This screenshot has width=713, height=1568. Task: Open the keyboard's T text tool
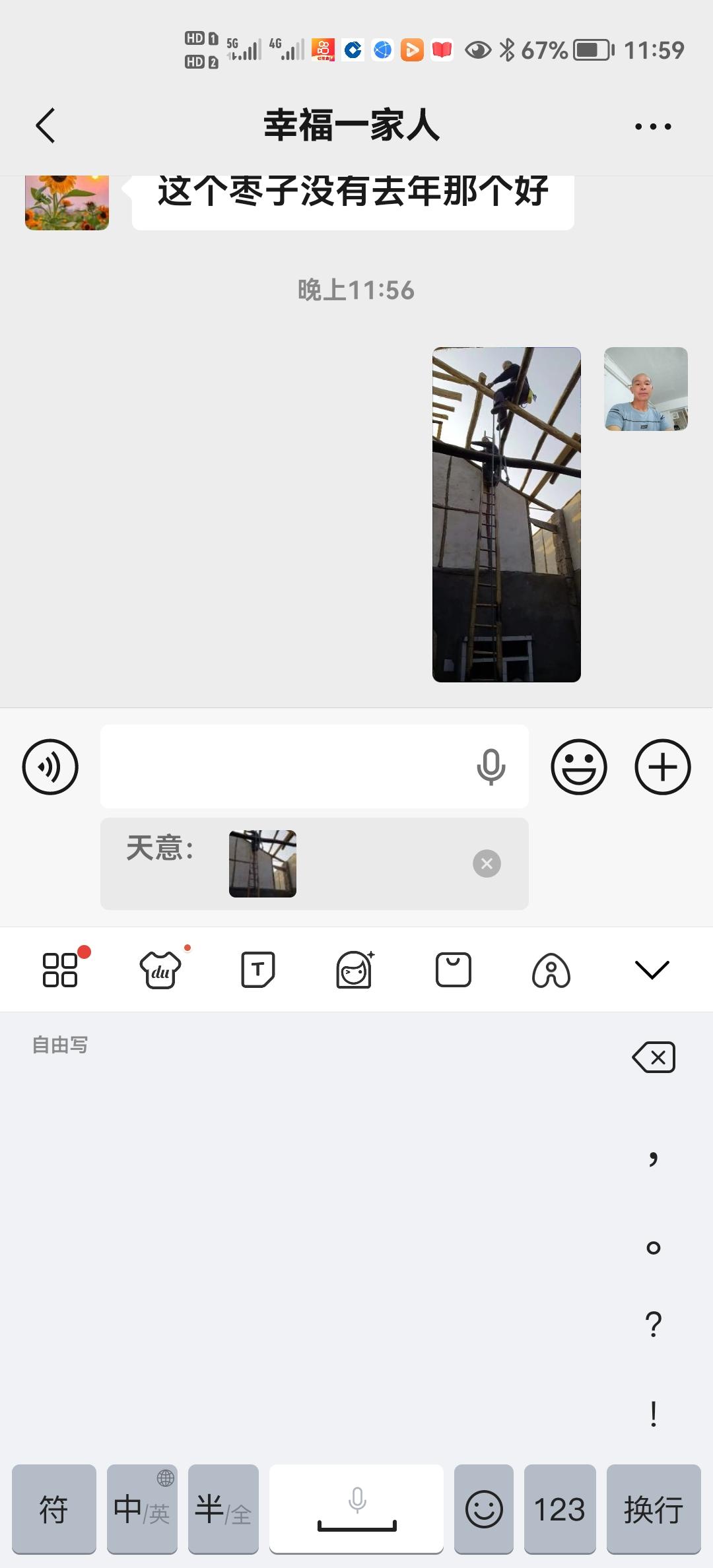[257, 969]
